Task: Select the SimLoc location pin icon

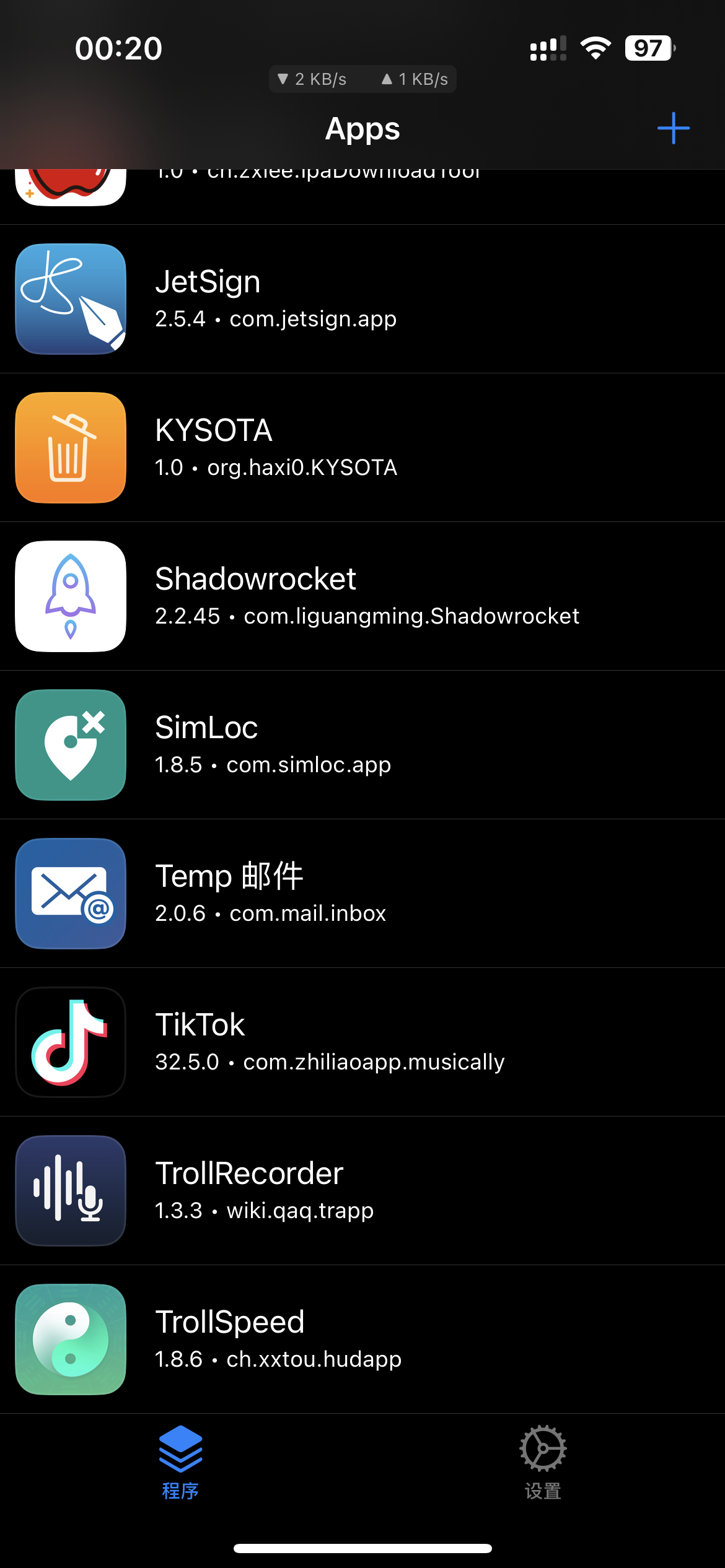Action: [70, 745]
